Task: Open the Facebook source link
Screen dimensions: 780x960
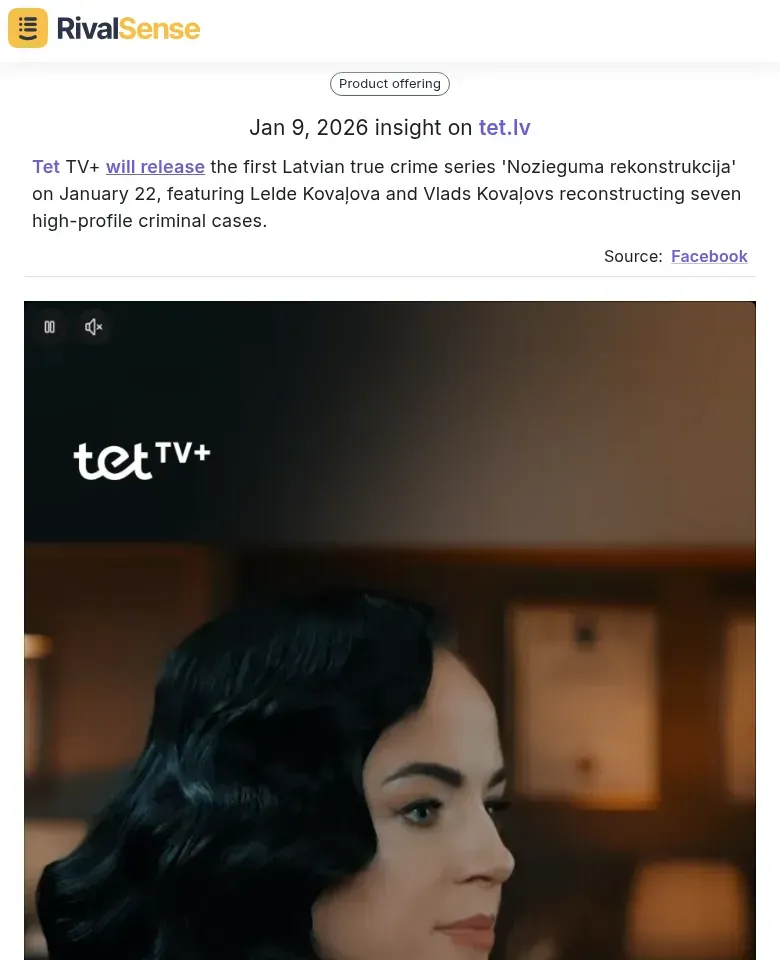Action: pyautogui.click(x=709, y=256)
